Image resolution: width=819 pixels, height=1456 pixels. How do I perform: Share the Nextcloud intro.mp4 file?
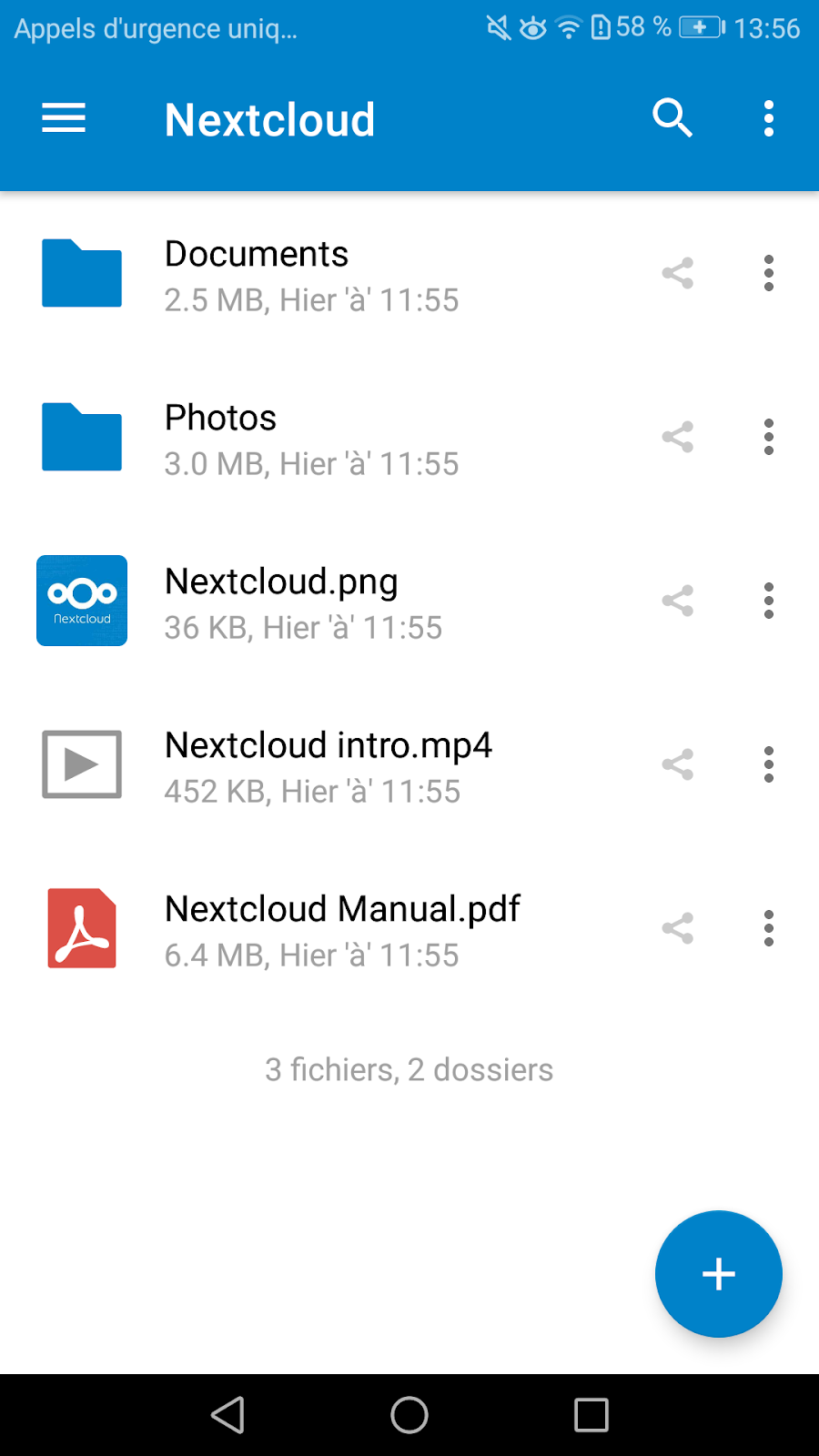point(678,764)
